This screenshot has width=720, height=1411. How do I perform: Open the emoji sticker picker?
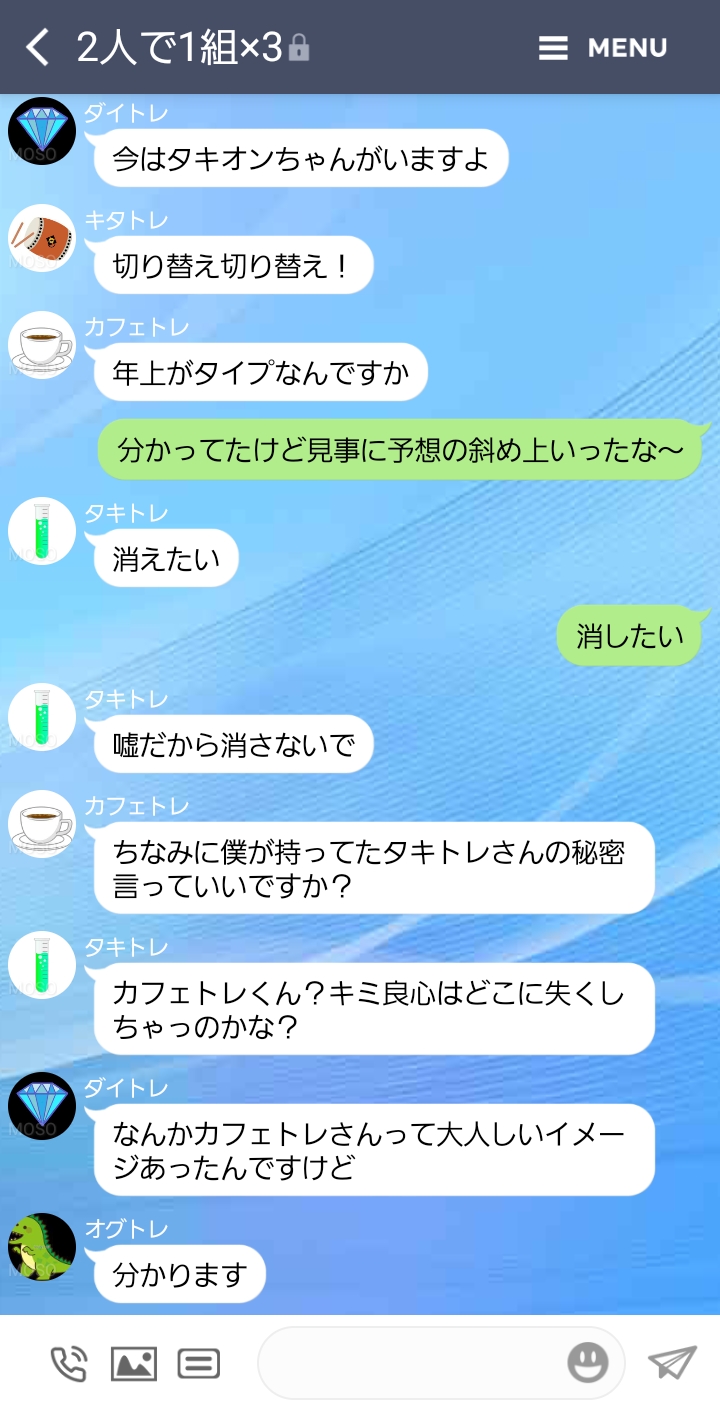588,1362
